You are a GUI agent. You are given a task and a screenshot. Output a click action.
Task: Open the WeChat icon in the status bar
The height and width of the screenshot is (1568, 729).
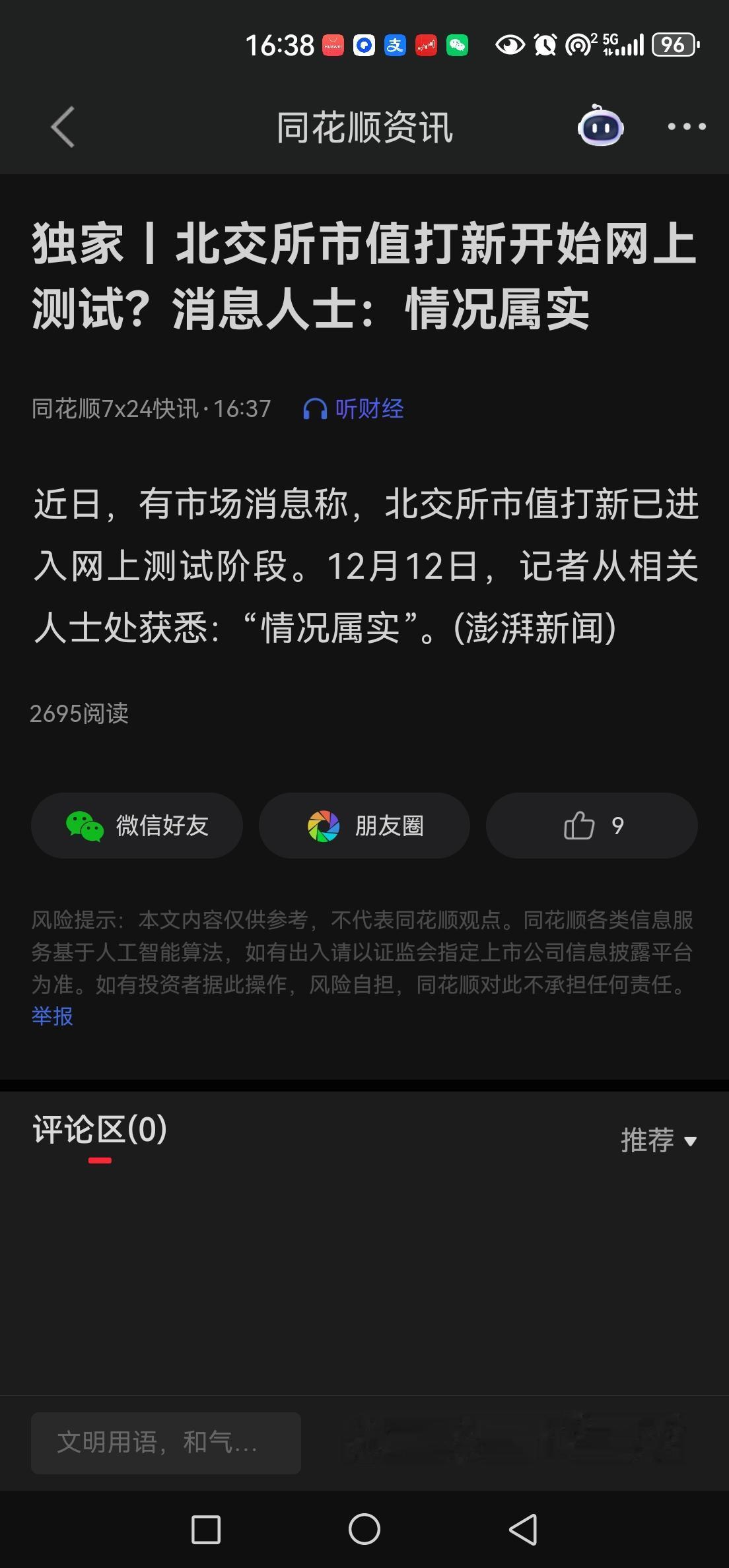click(457, 44)
